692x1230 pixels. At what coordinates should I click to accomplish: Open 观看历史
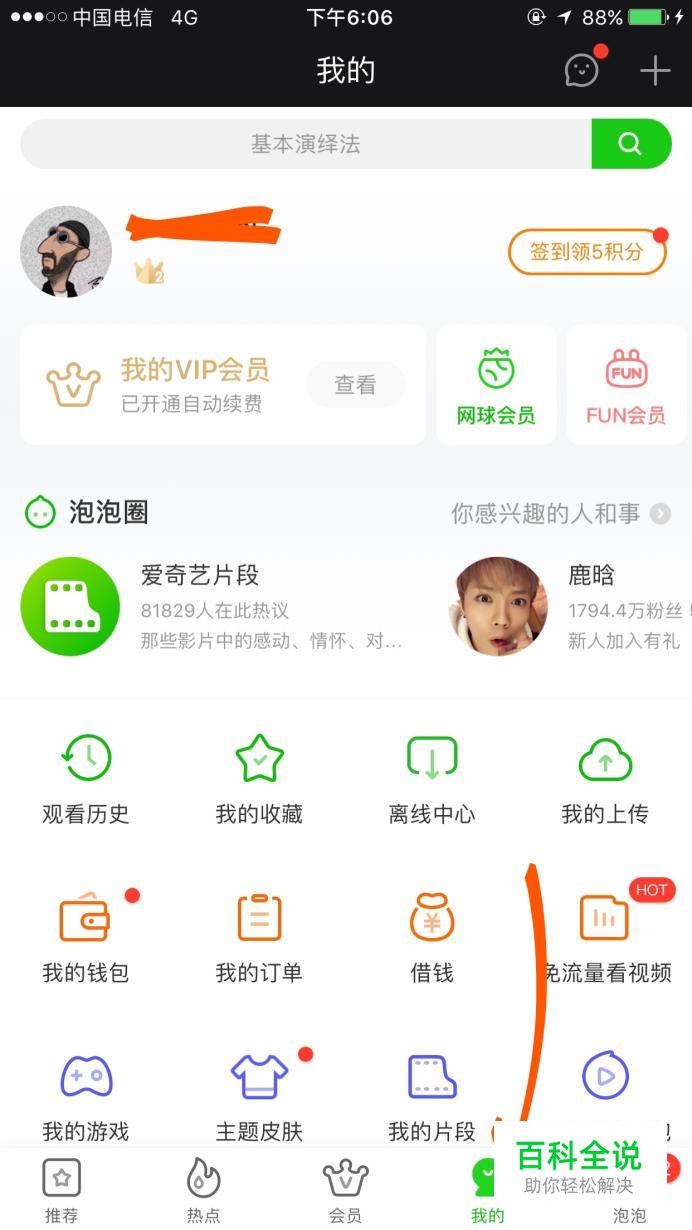click(x=86, y=780)
